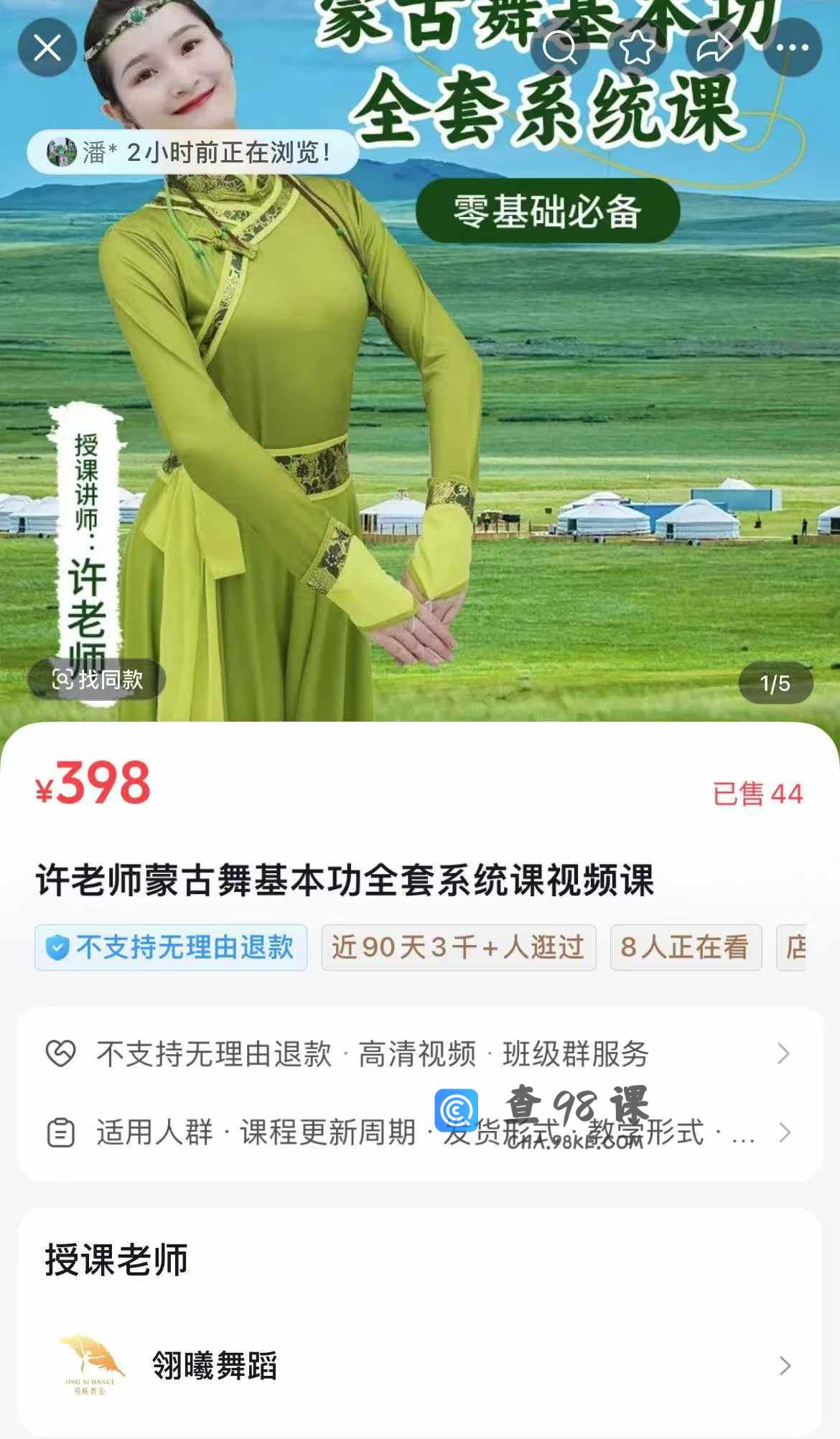Screen dimensions: 840x1439
Task: Close the product detail page
Action: pyautogui.click(x=47, y=48)
